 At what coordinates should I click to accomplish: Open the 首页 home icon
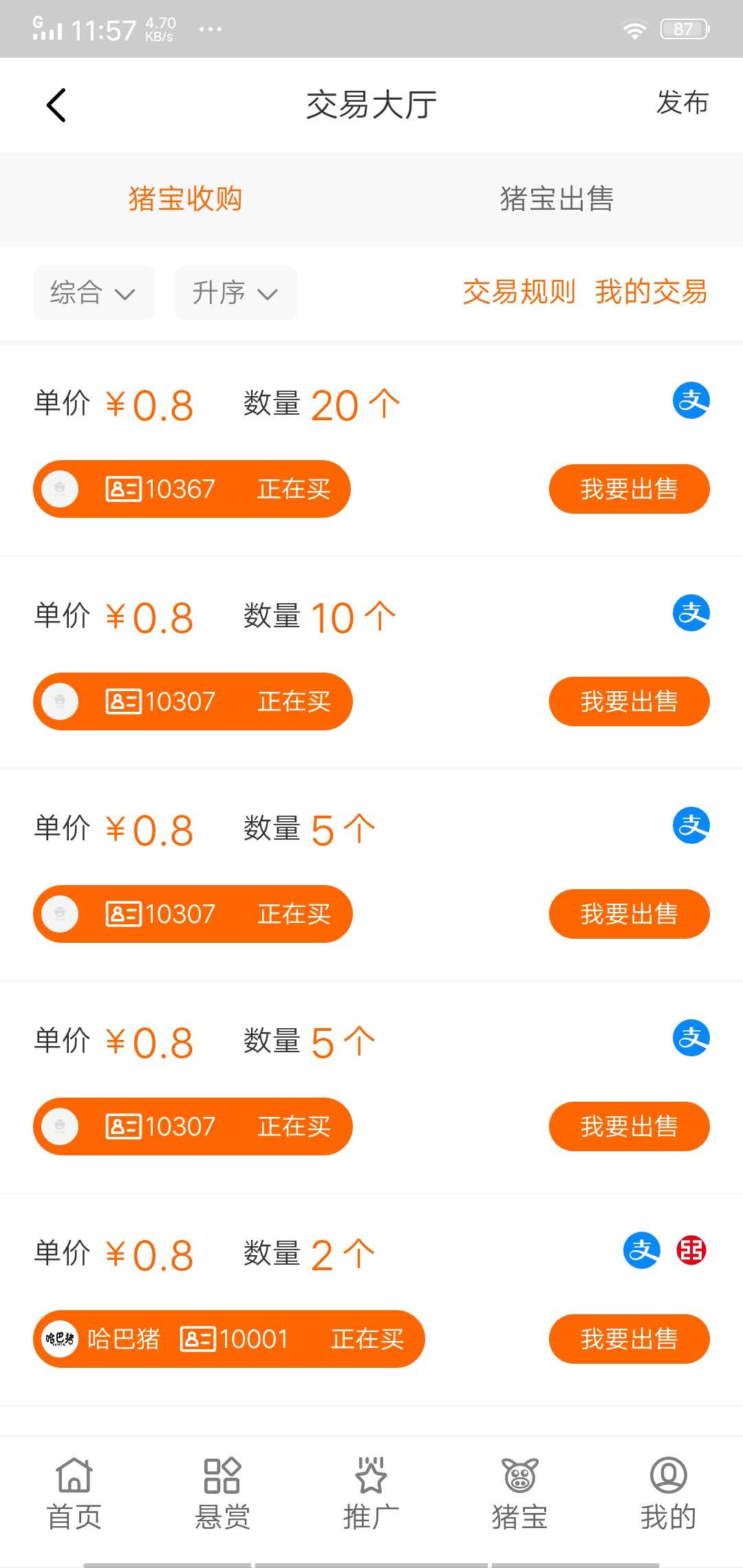(x=74, y=1474)
